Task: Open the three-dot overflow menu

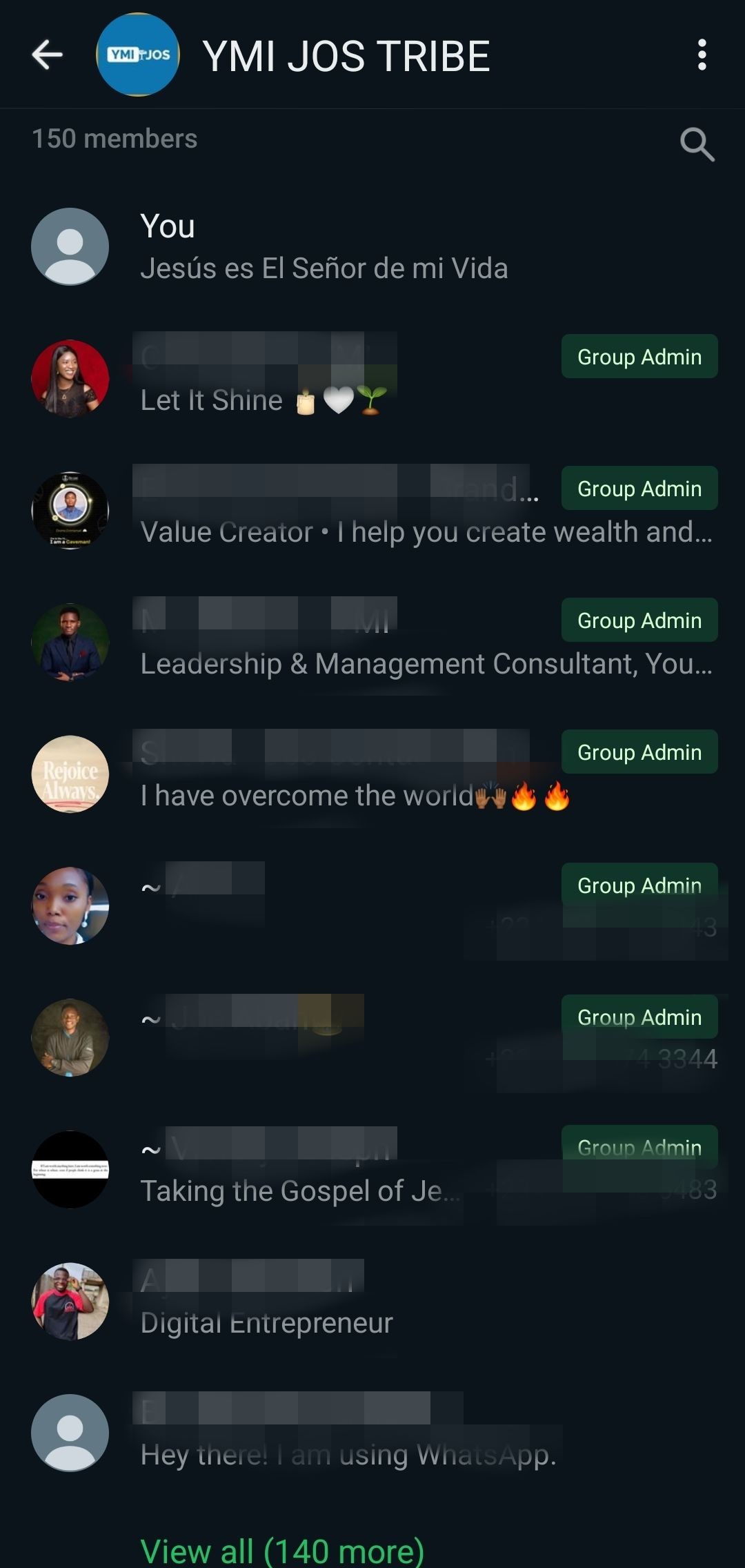Action: (702, 55)
